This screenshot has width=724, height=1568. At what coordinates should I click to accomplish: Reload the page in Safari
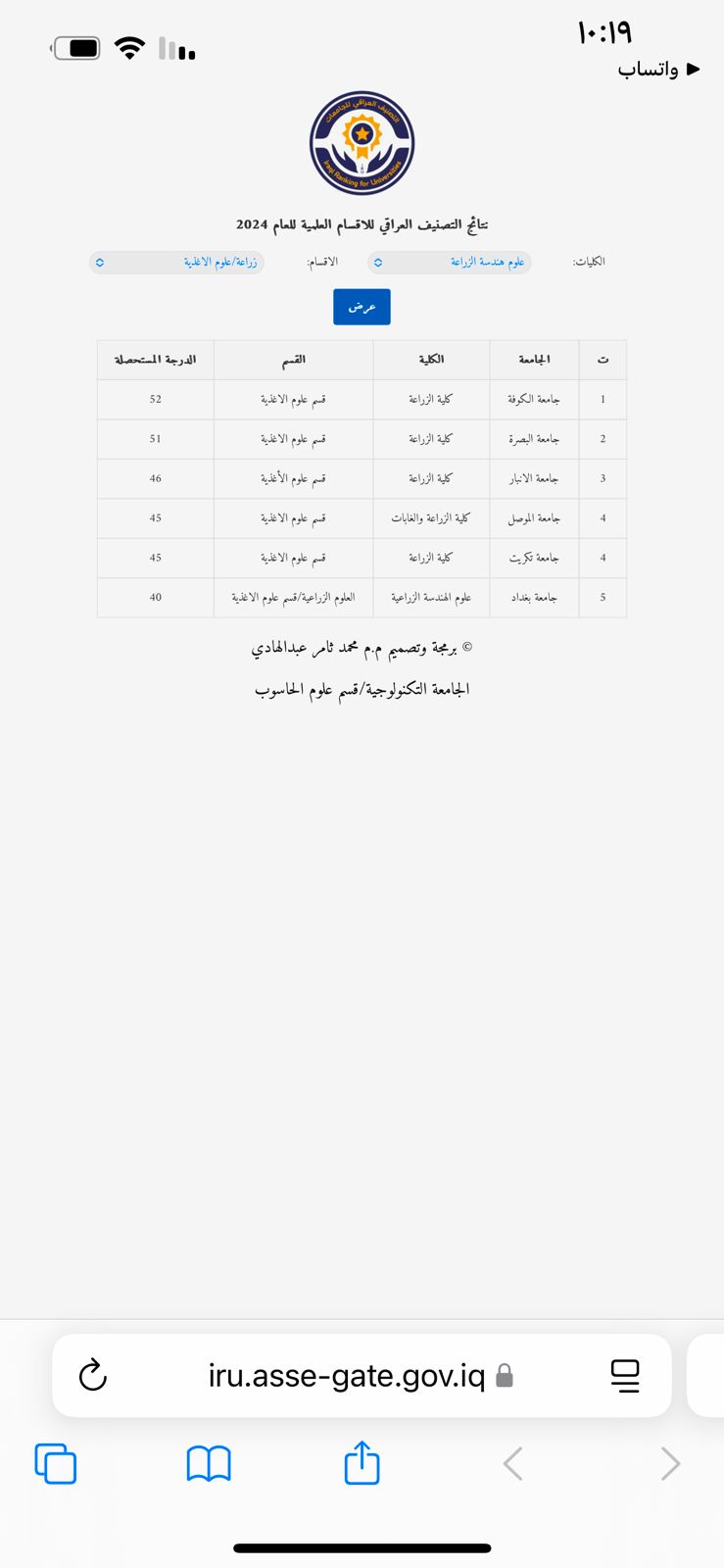point(92,1375)
